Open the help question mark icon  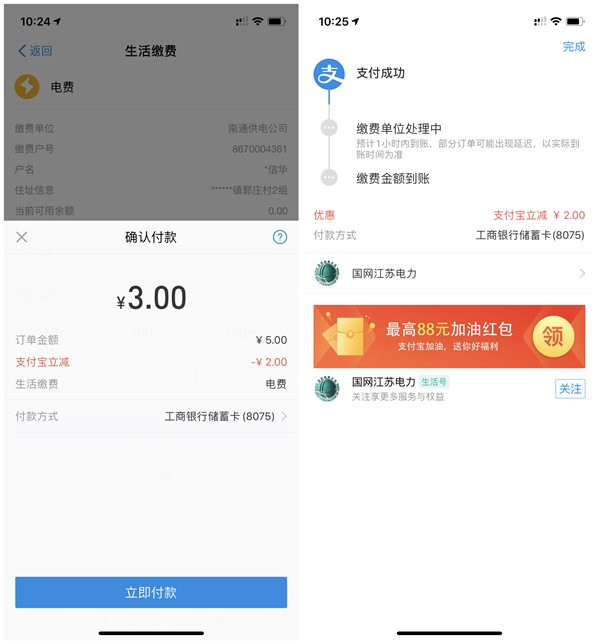(x=280, y=237)
